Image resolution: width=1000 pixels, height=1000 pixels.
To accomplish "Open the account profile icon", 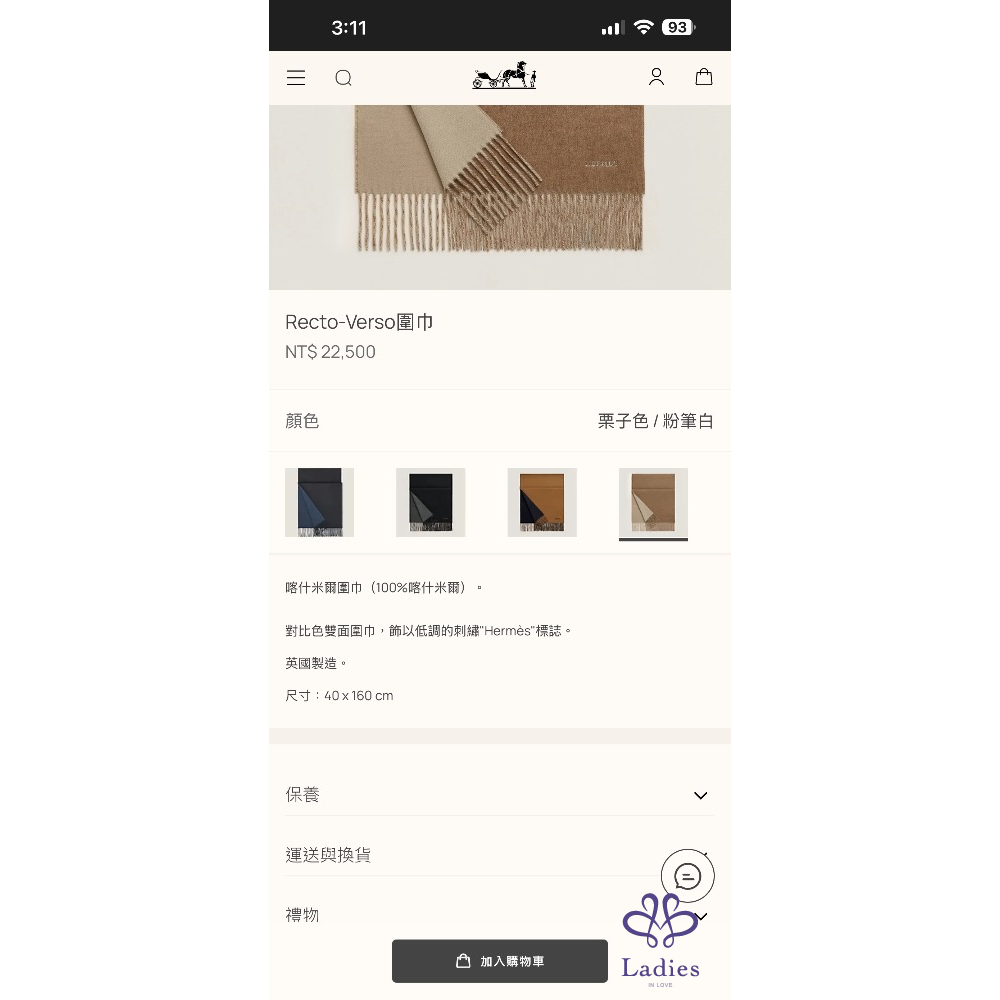I will (x=656, y=77).
